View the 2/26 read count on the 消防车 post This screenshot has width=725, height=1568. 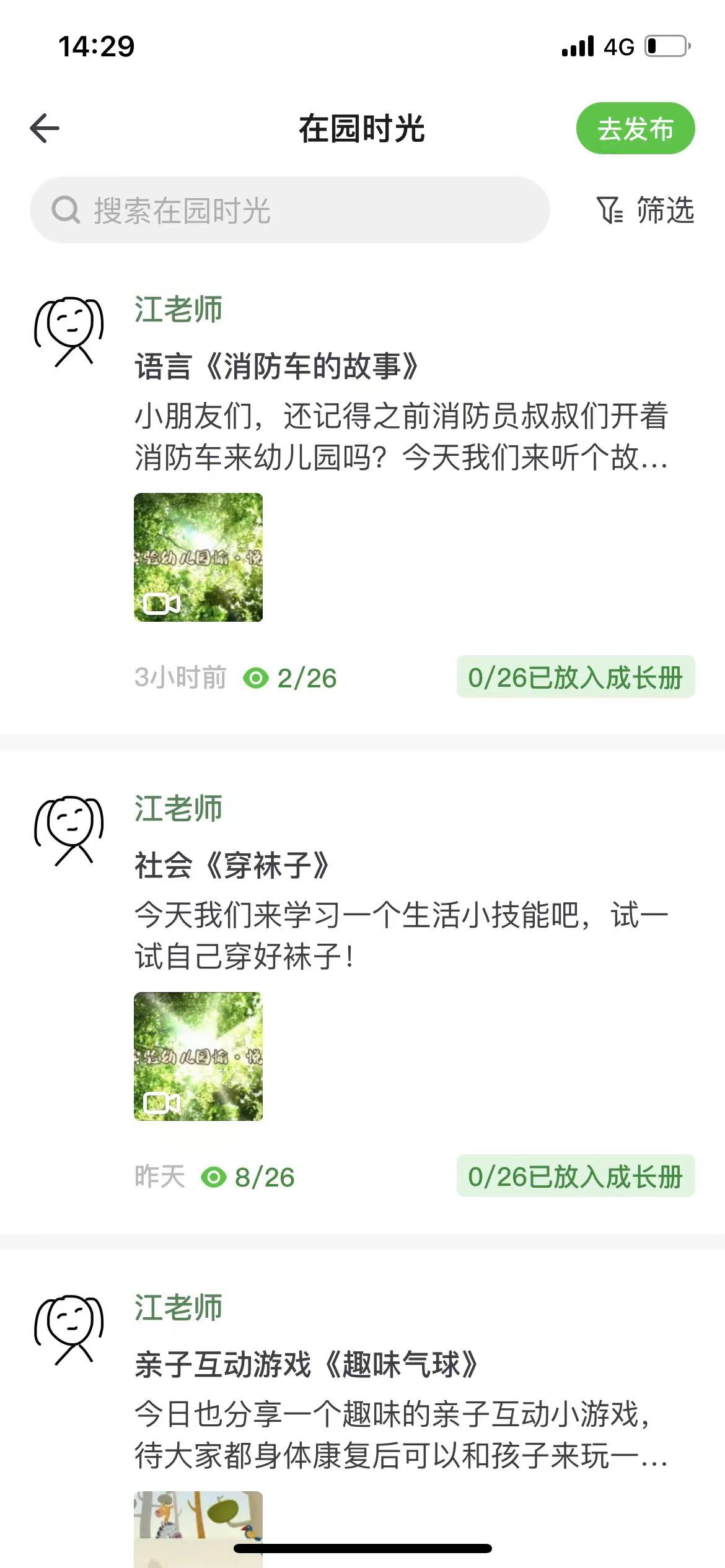[291, 678]
